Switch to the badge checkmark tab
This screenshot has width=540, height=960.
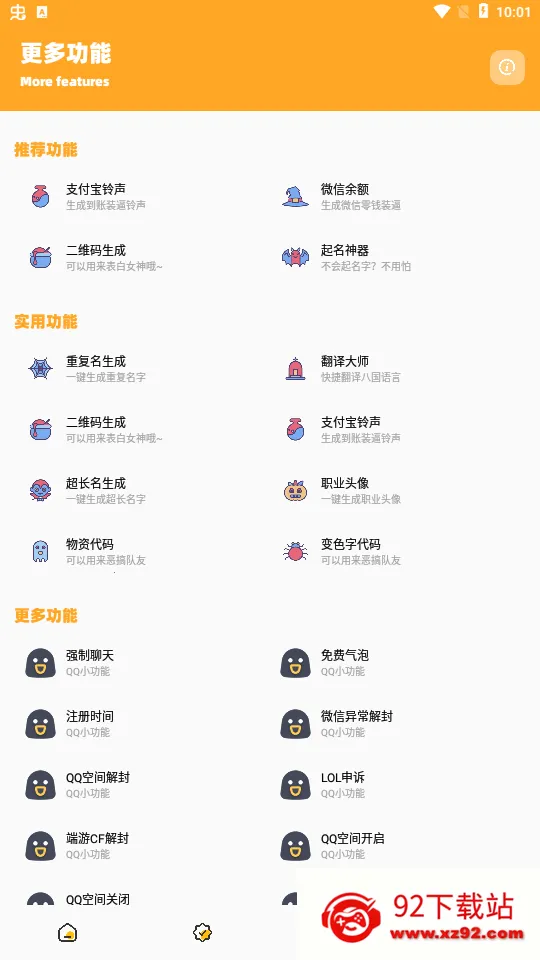(202, 933)
